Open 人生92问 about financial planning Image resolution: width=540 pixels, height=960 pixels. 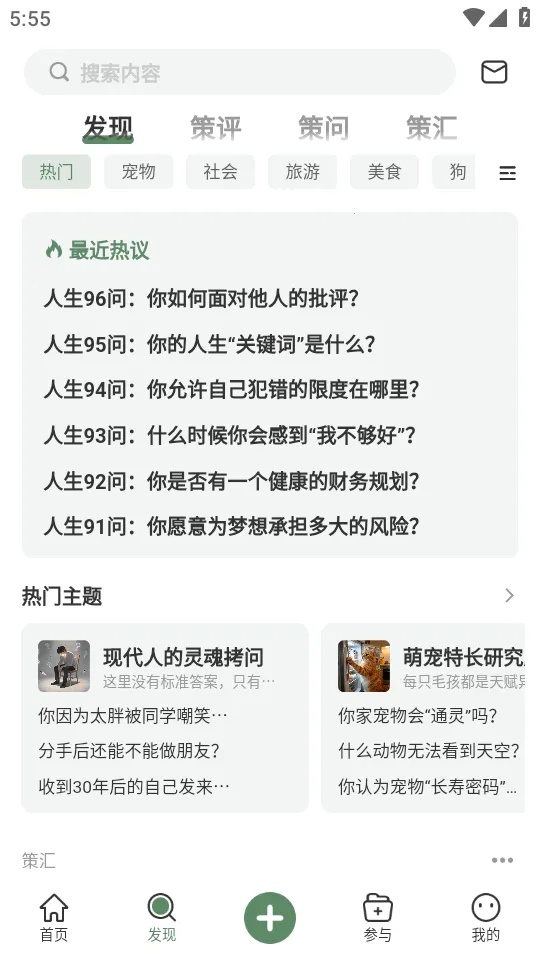pos(231,481)
